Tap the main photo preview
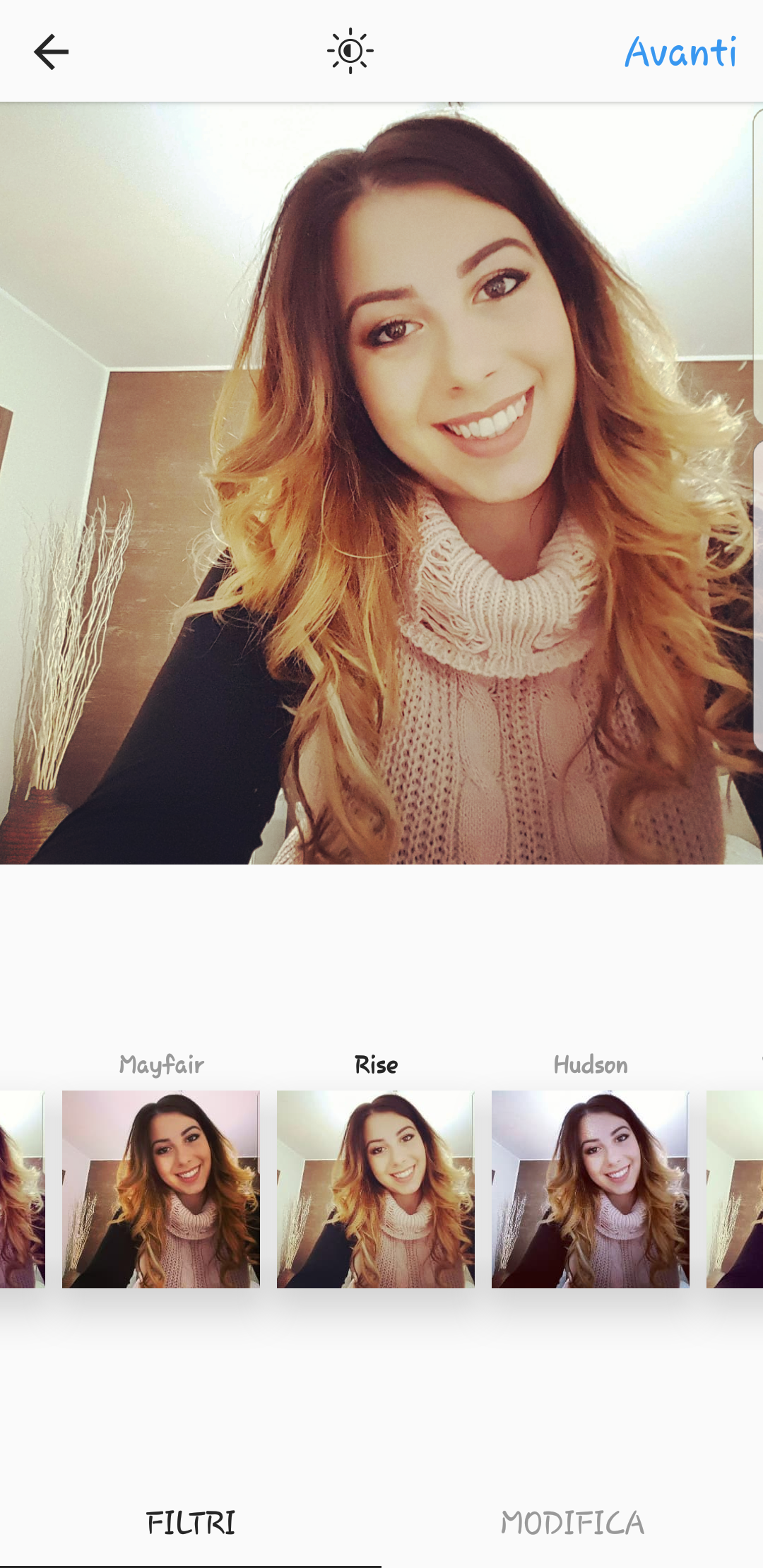Screen dimensions: 763x1568 (381, 483)
